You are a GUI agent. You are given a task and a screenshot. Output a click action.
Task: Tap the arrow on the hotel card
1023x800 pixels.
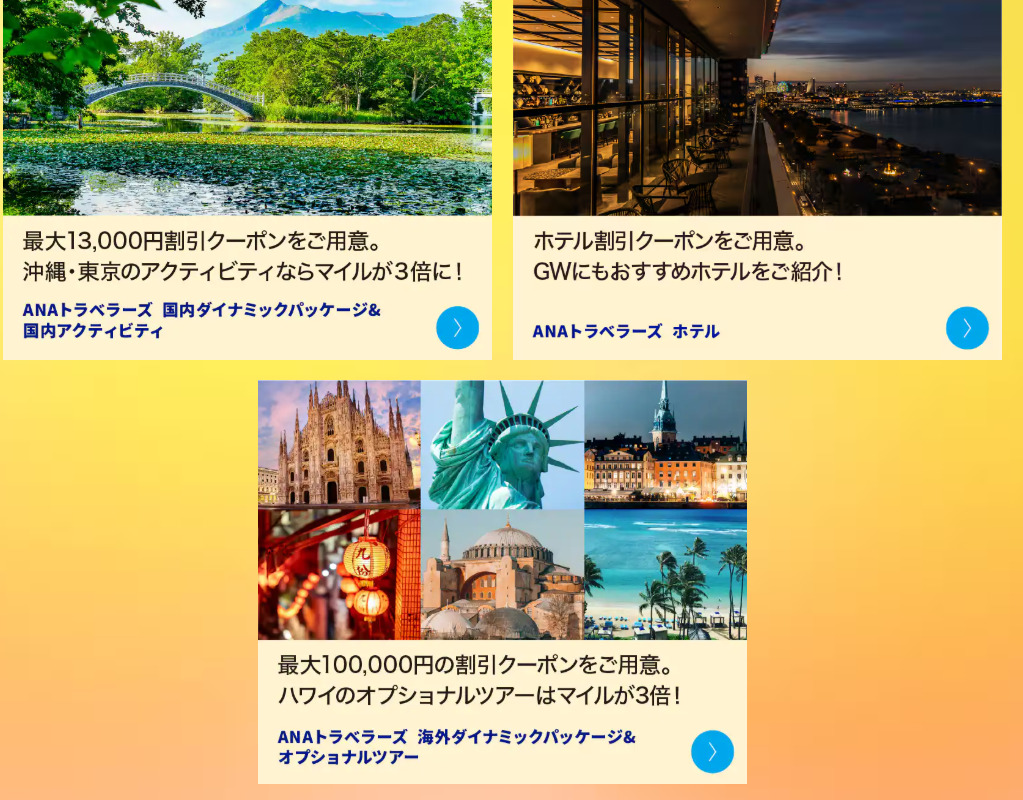point(967,328)
